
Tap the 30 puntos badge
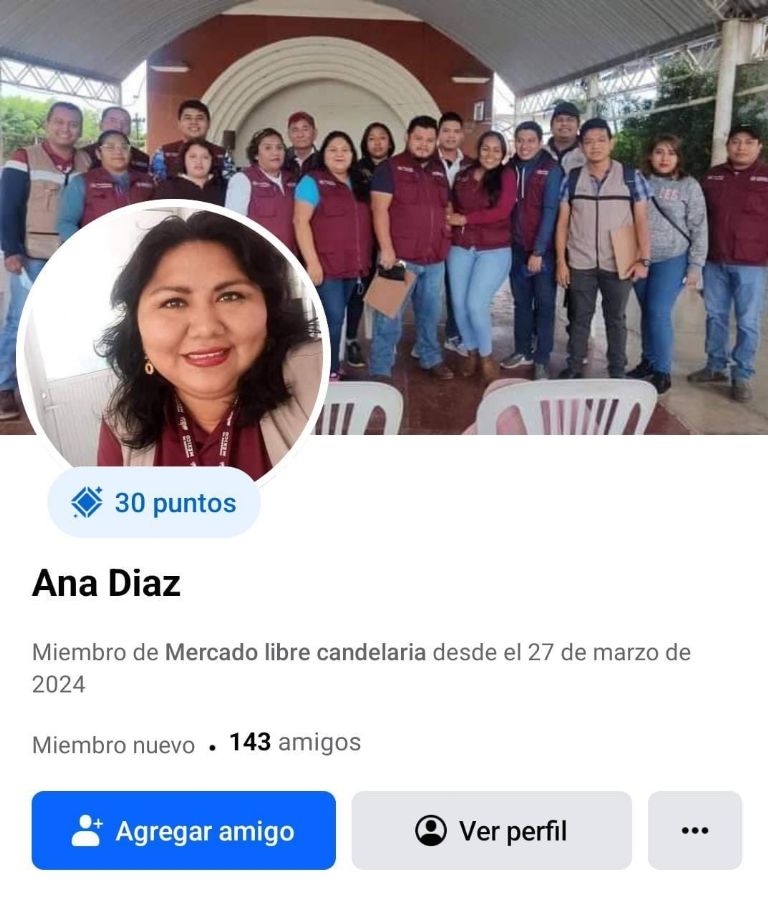(x=154, y=502)
